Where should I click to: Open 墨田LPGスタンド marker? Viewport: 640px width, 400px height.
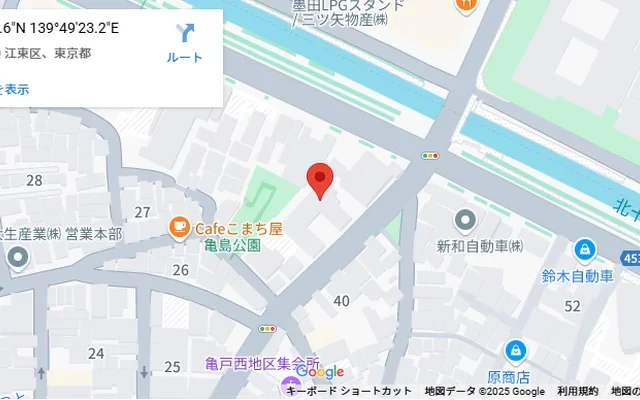tap(465, 6)
